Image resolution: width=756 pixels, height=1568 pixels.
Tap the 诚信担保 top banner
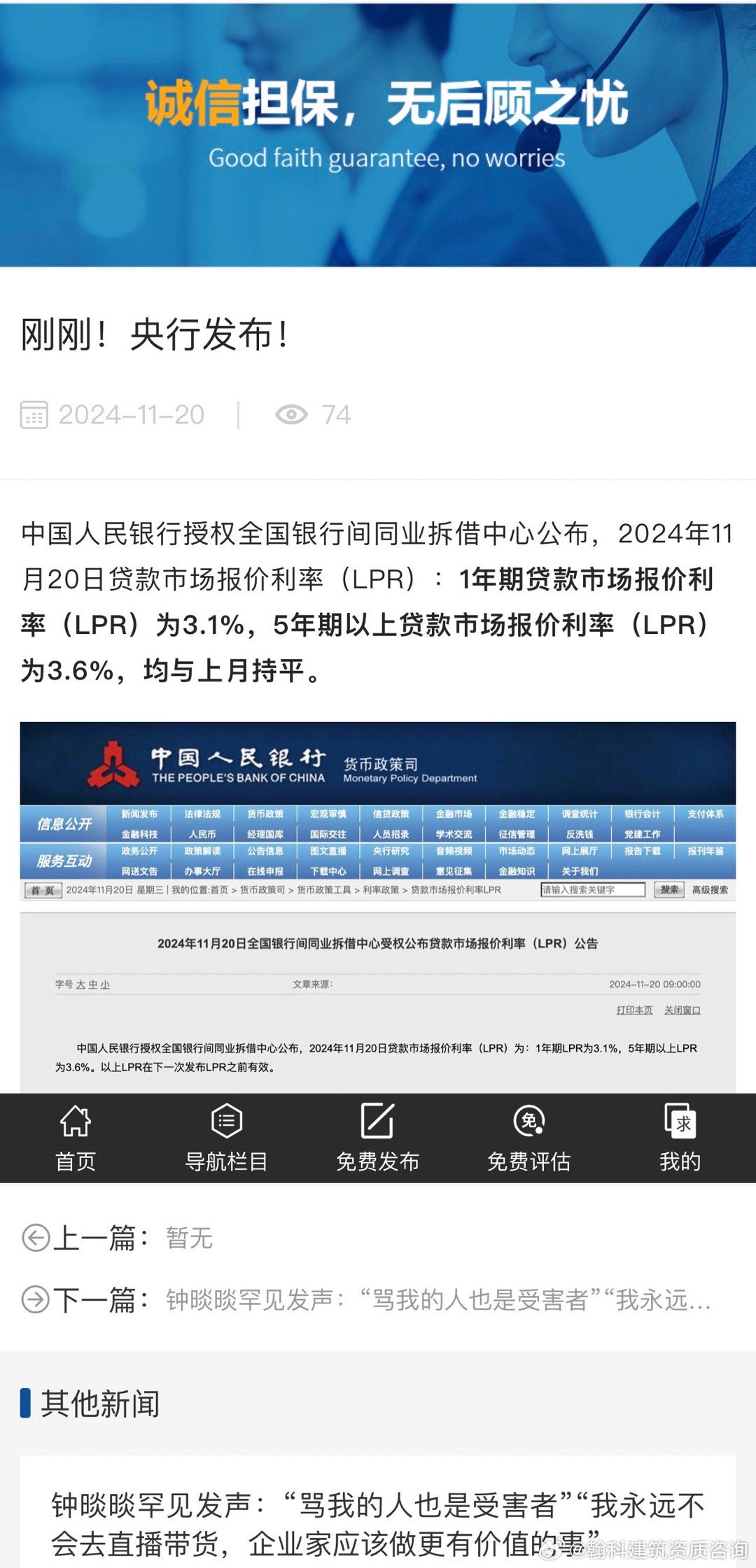tap(378, 134)
